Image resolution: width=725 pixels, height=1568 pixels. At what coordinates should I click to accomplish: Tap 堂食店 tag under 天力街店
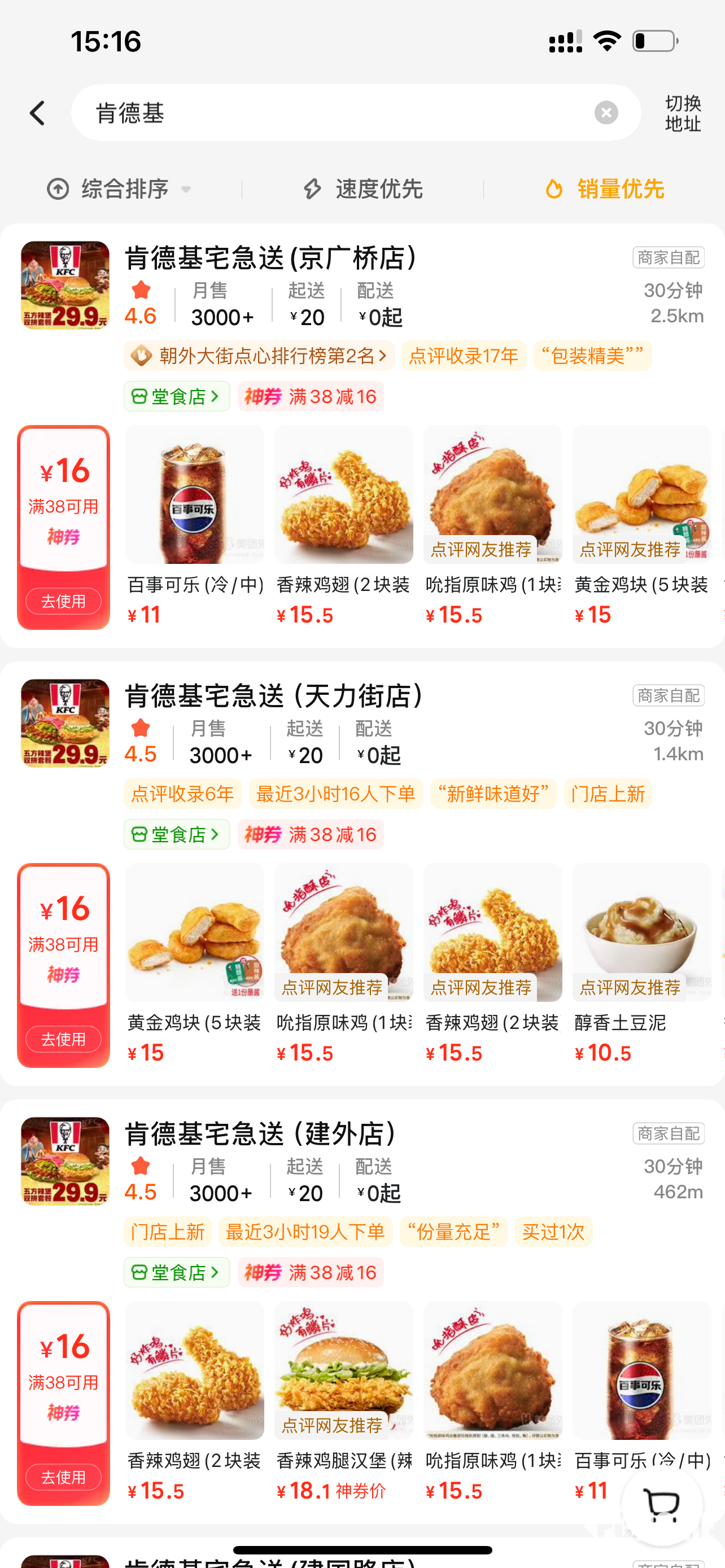click(x=177, y=835)
